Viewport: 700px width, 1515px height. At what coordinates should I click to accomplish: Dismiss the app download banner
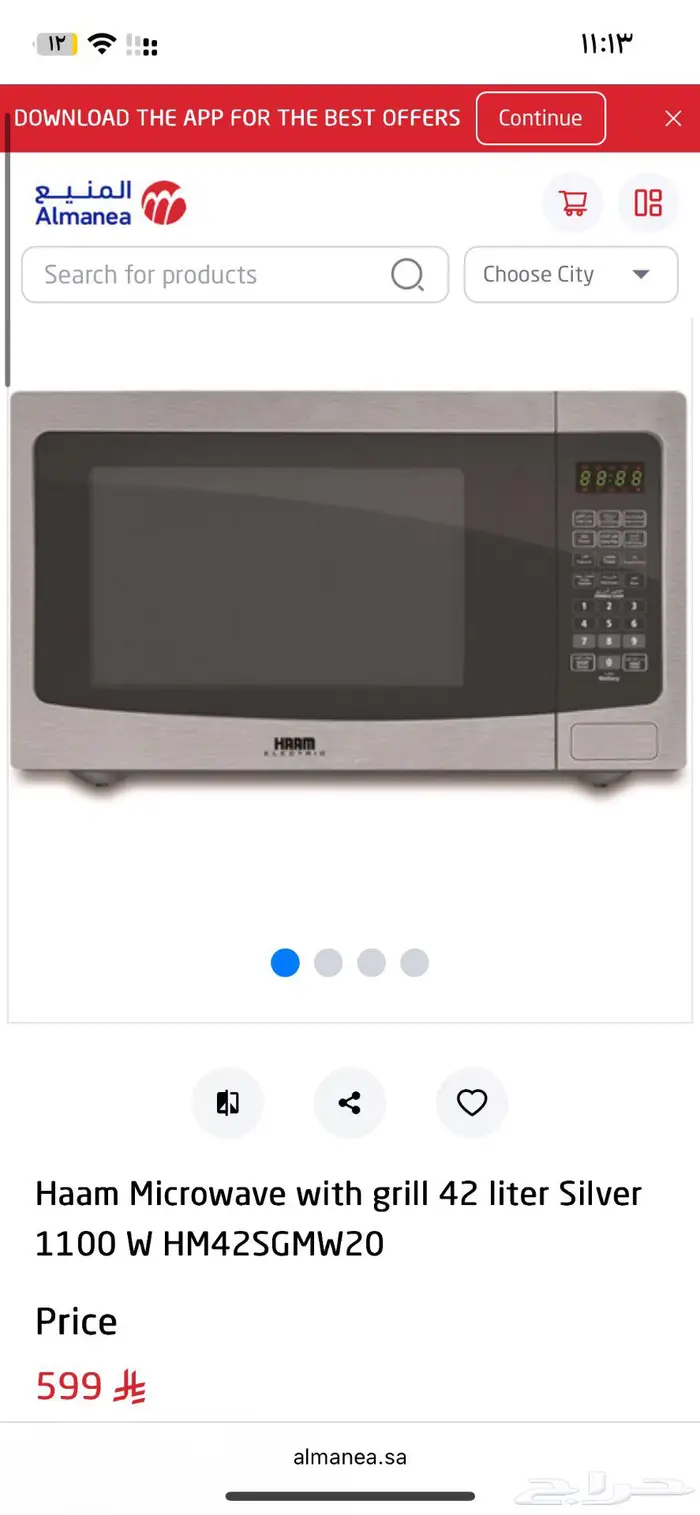pyautogui.click(x=673, y=118)
